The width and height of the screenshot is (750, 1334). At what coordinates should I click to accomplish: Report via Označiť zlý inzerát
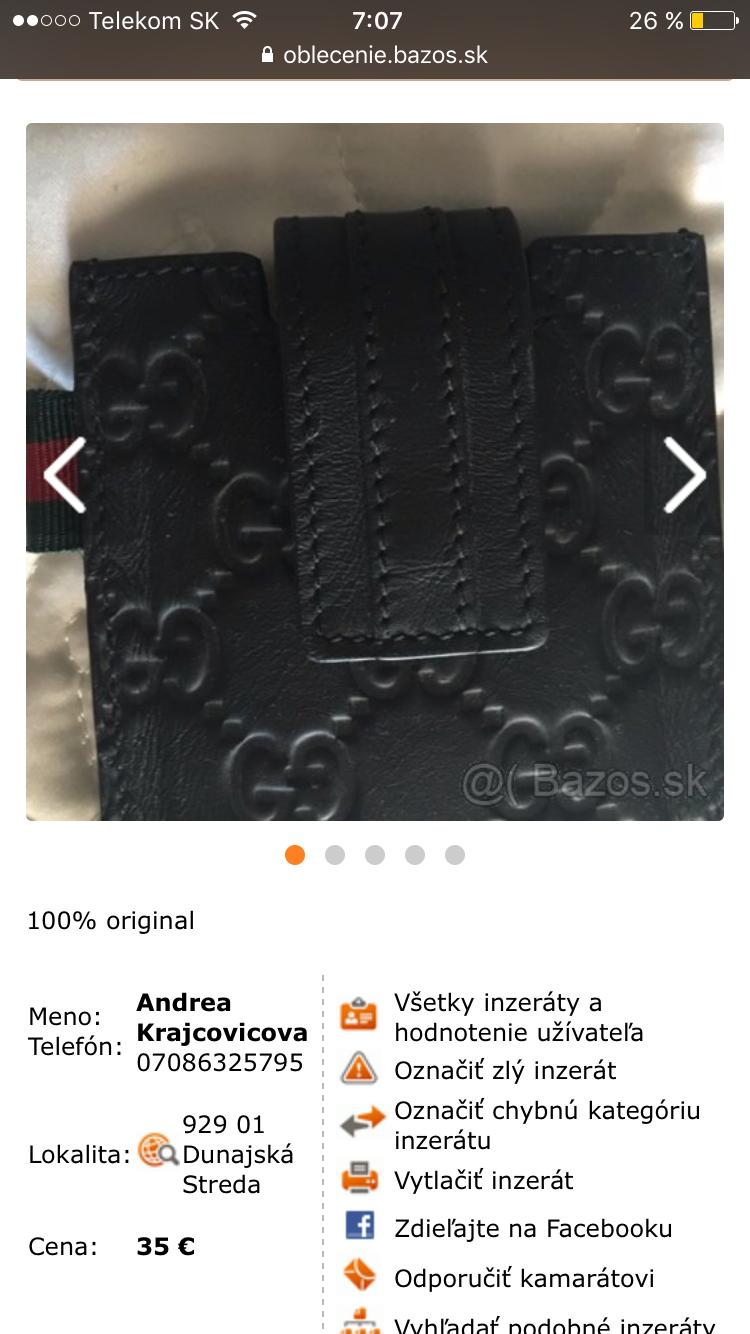pos(505,1070)
